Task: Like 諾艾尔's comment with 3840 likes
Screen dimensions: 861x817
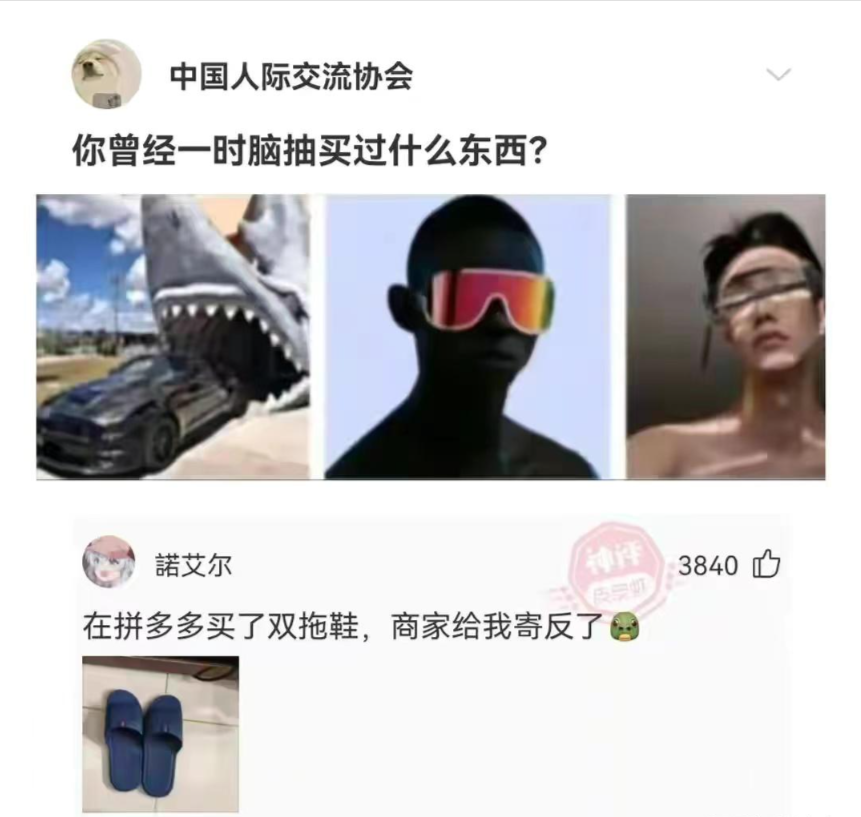Action: [766, 565]
